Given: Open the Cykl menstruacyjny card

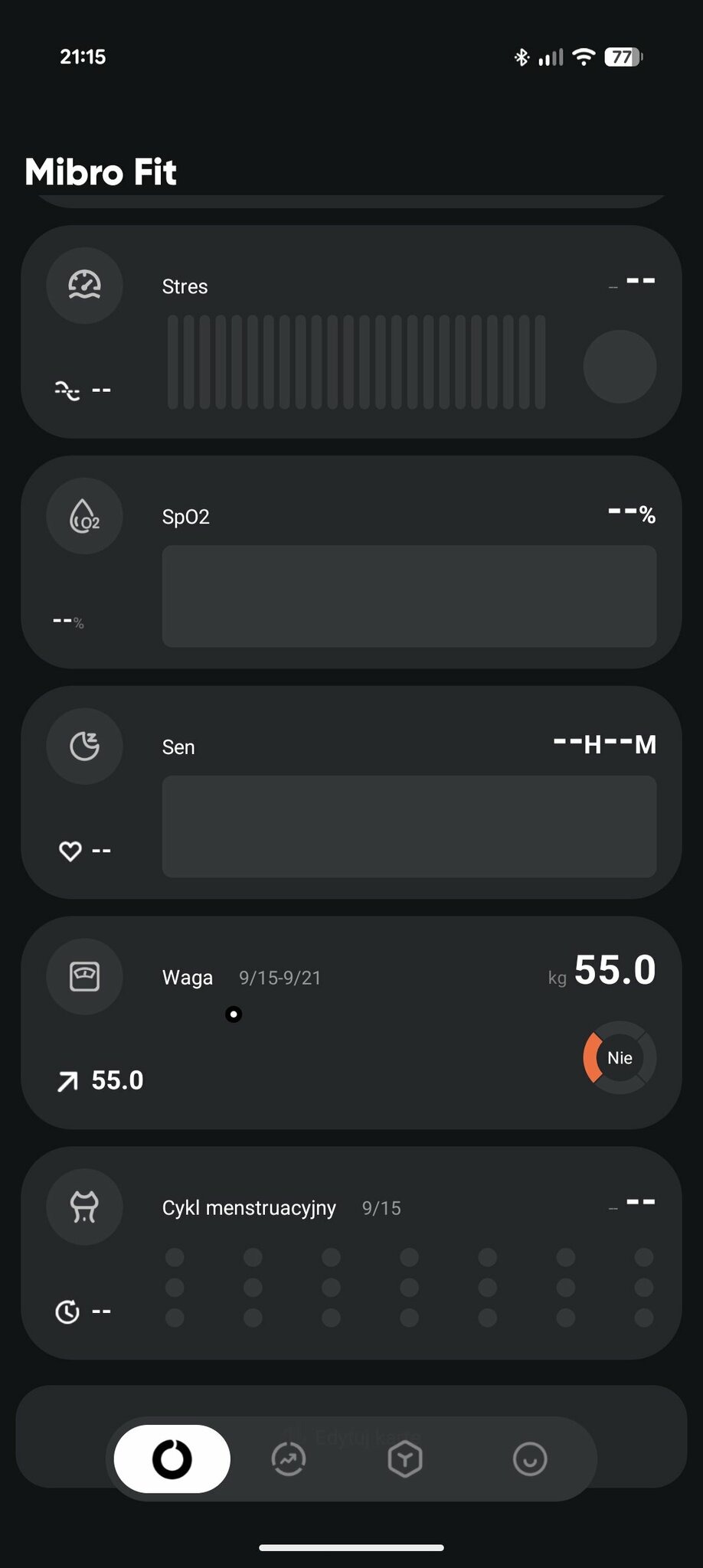Looking at the screenshot, I should (351, 1253).
